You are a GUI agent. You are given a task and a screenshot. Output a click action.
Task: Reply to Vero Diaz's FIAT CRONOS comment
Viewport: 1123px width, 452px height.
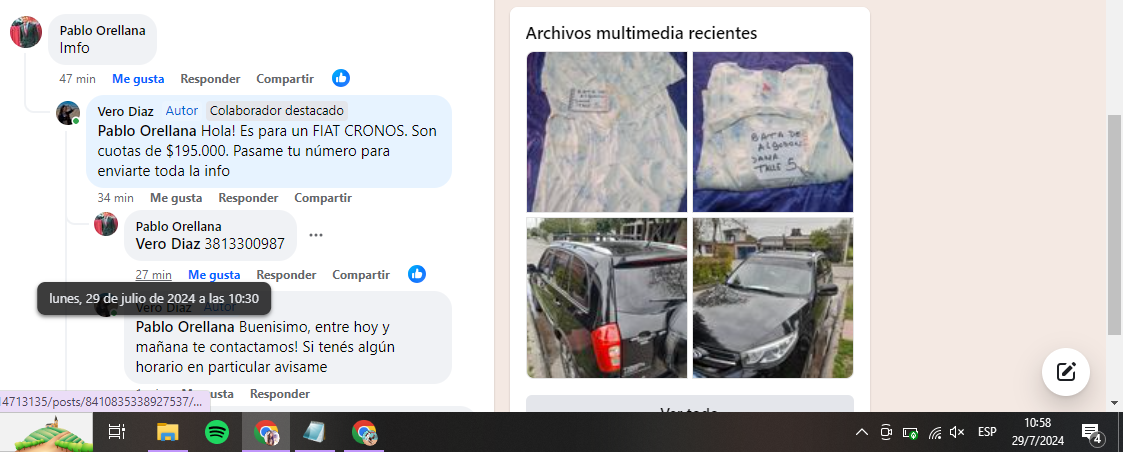[x=248, y=198]
